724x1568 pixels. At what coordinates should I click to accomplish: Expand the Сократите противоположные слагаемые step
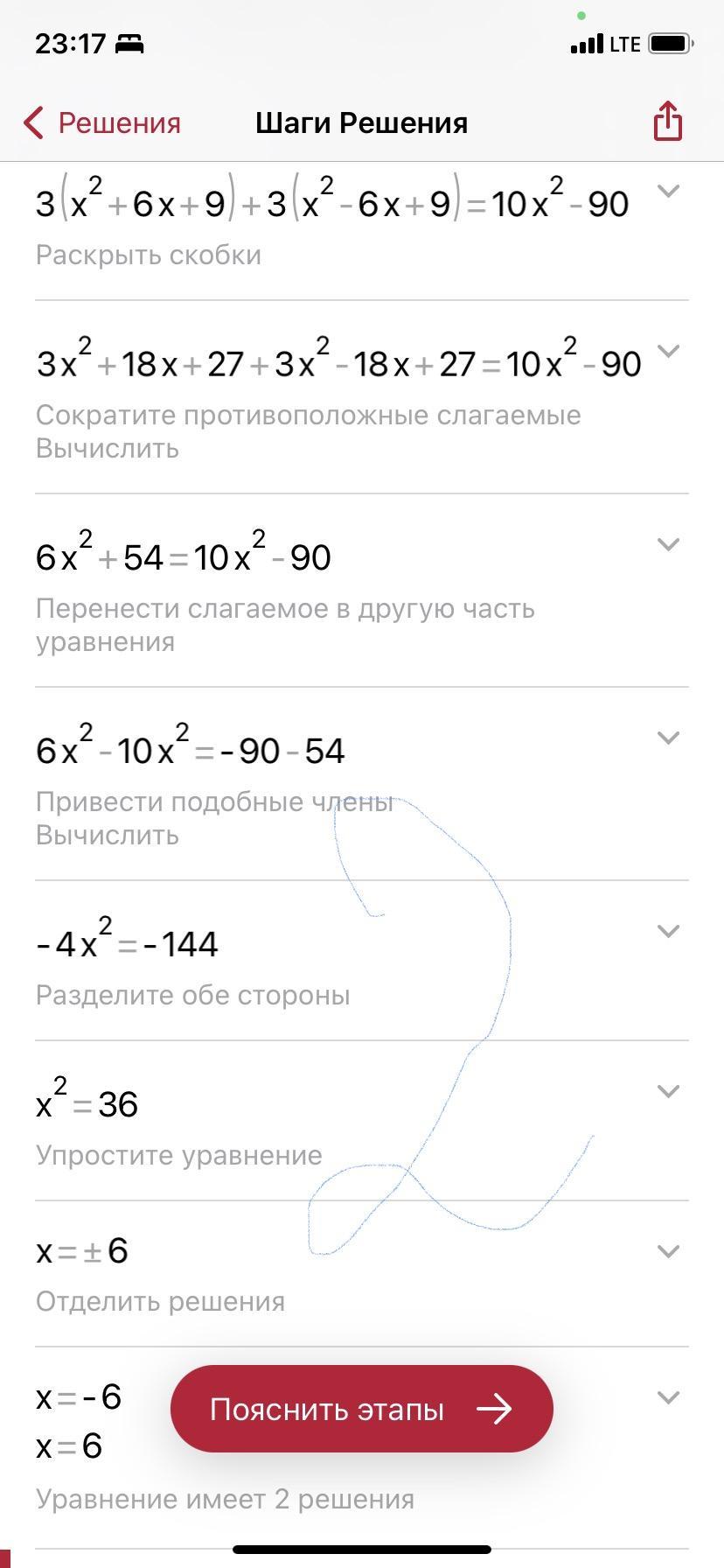pyautogui.click(x=668, y=351)
